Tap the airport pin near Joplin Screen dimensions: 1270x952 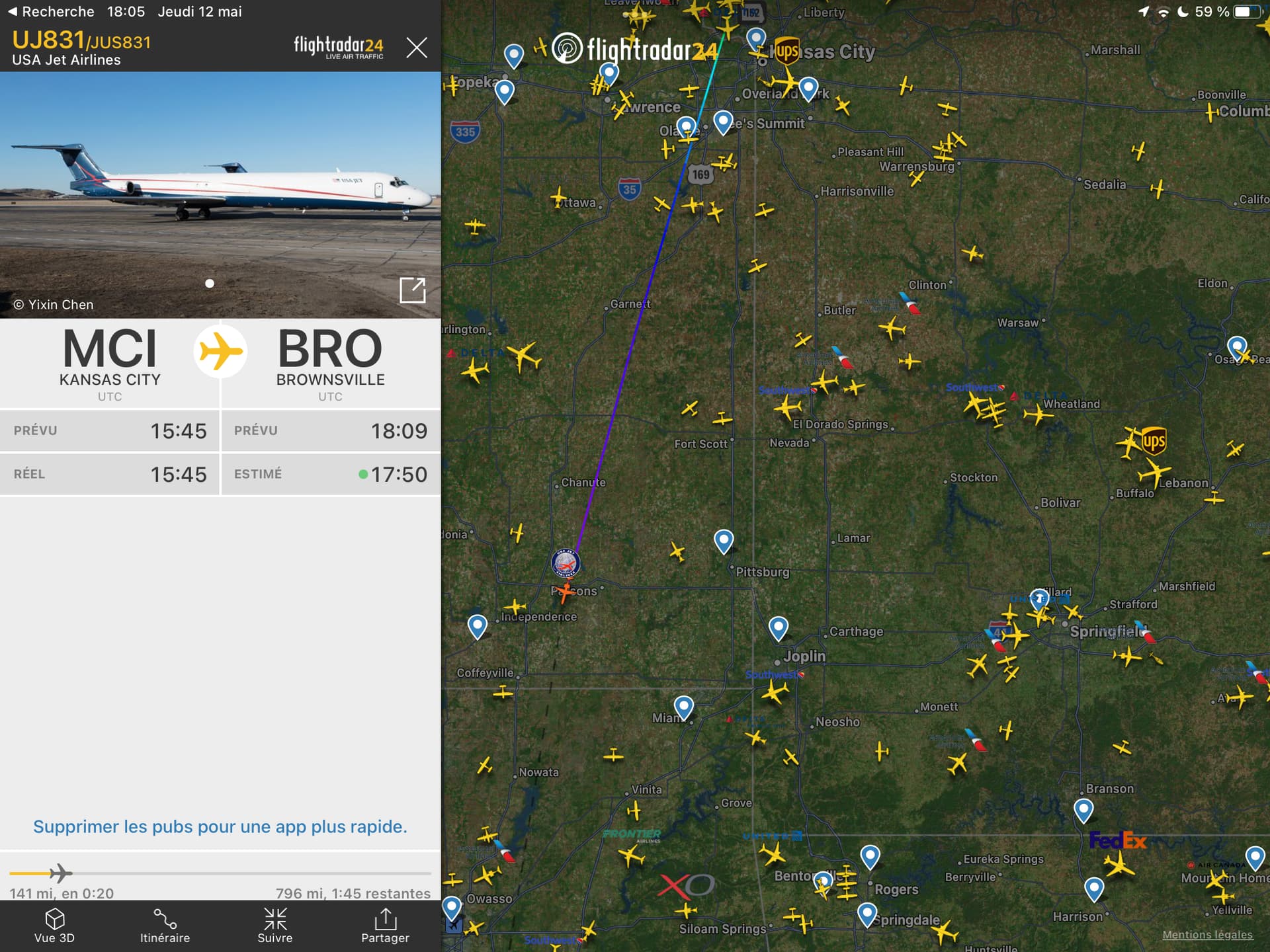pos(779,627)
